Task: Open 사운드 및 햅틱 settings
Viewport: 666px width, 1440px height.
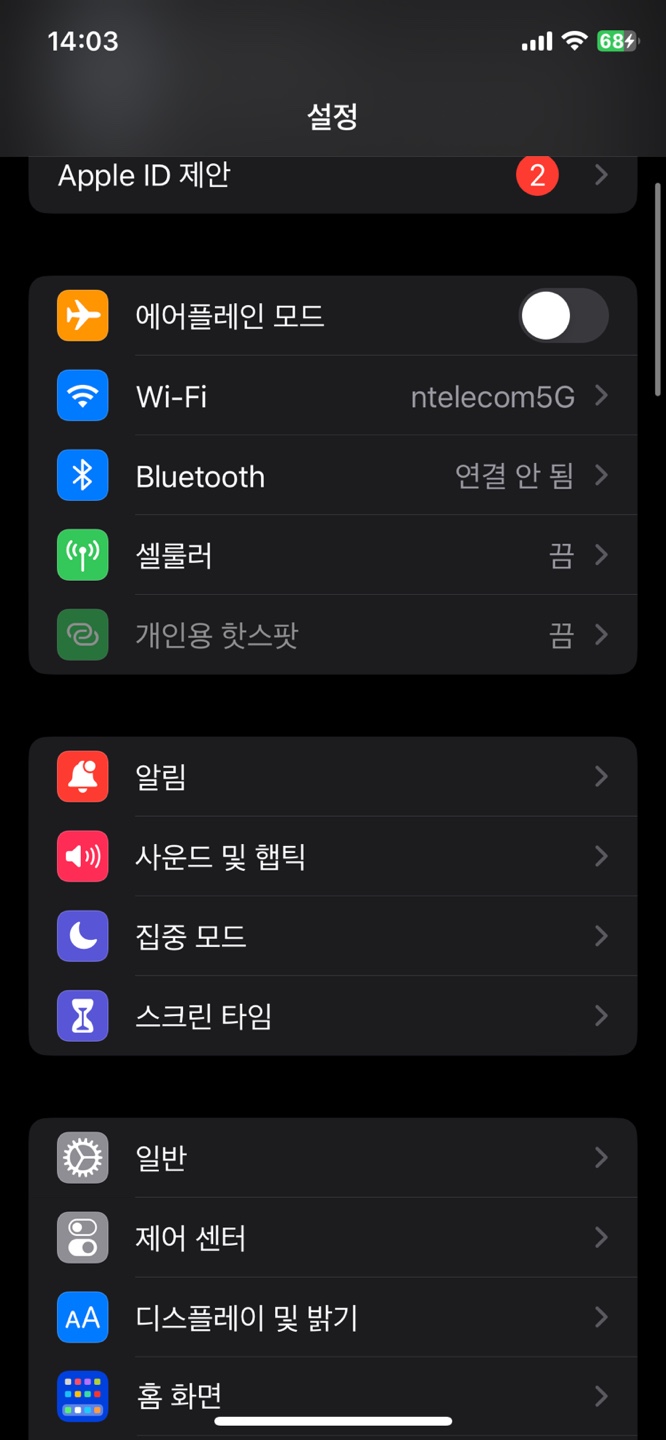Action: pyautogui.click(x=333, y=857)
